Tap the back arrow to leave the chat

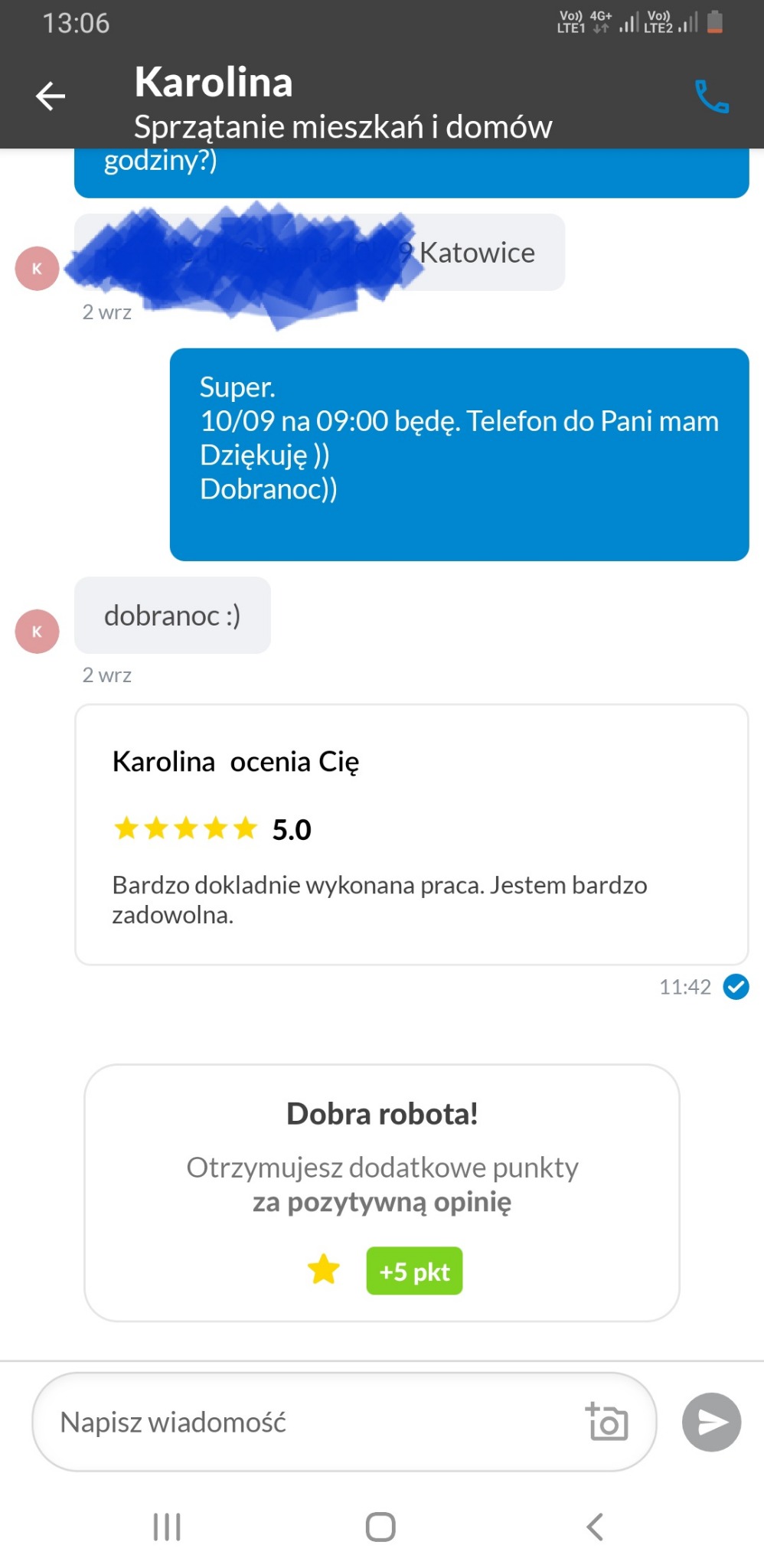51,95
